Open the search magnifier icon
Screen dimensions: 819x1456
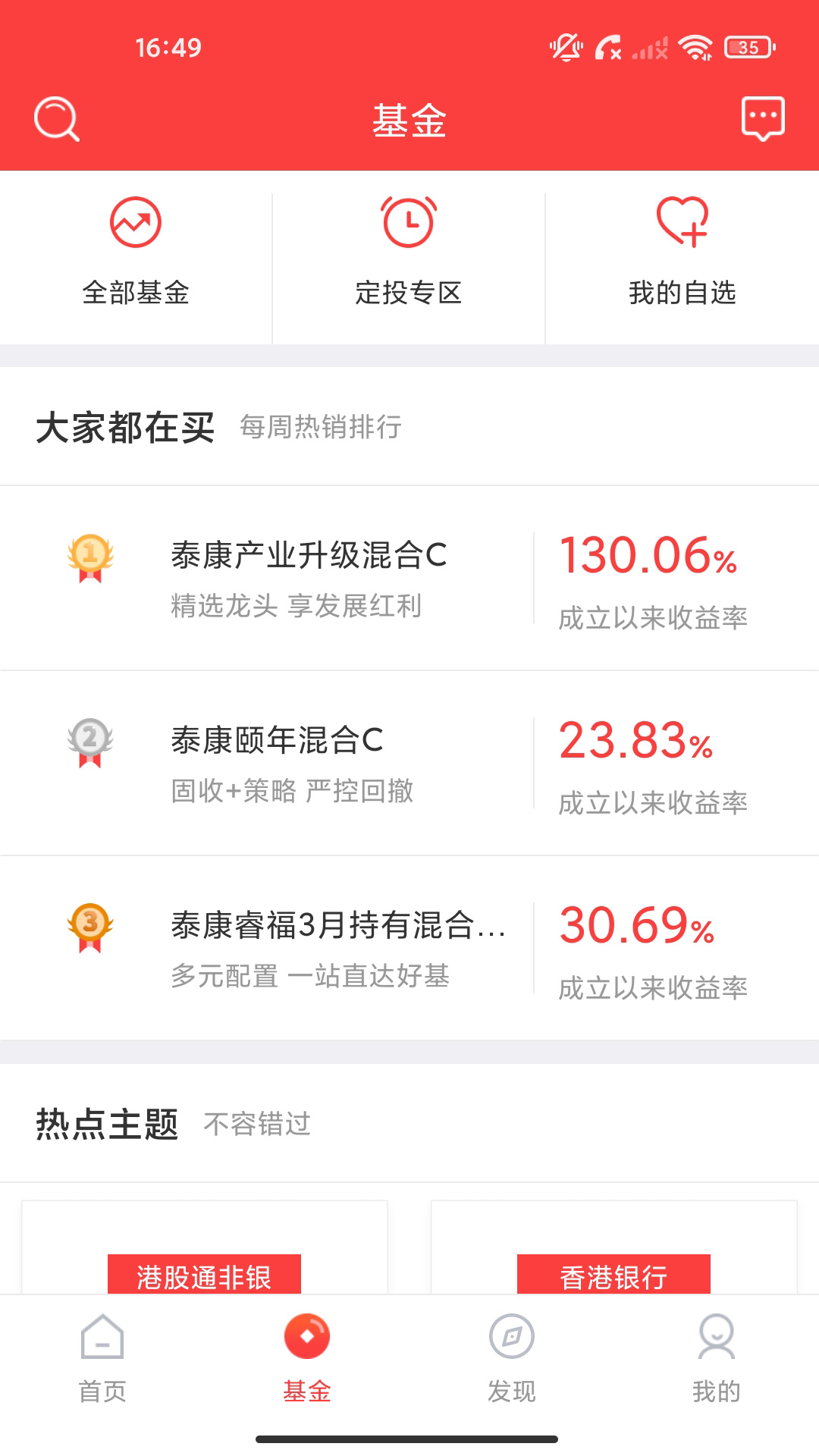(x=57, y=120)
